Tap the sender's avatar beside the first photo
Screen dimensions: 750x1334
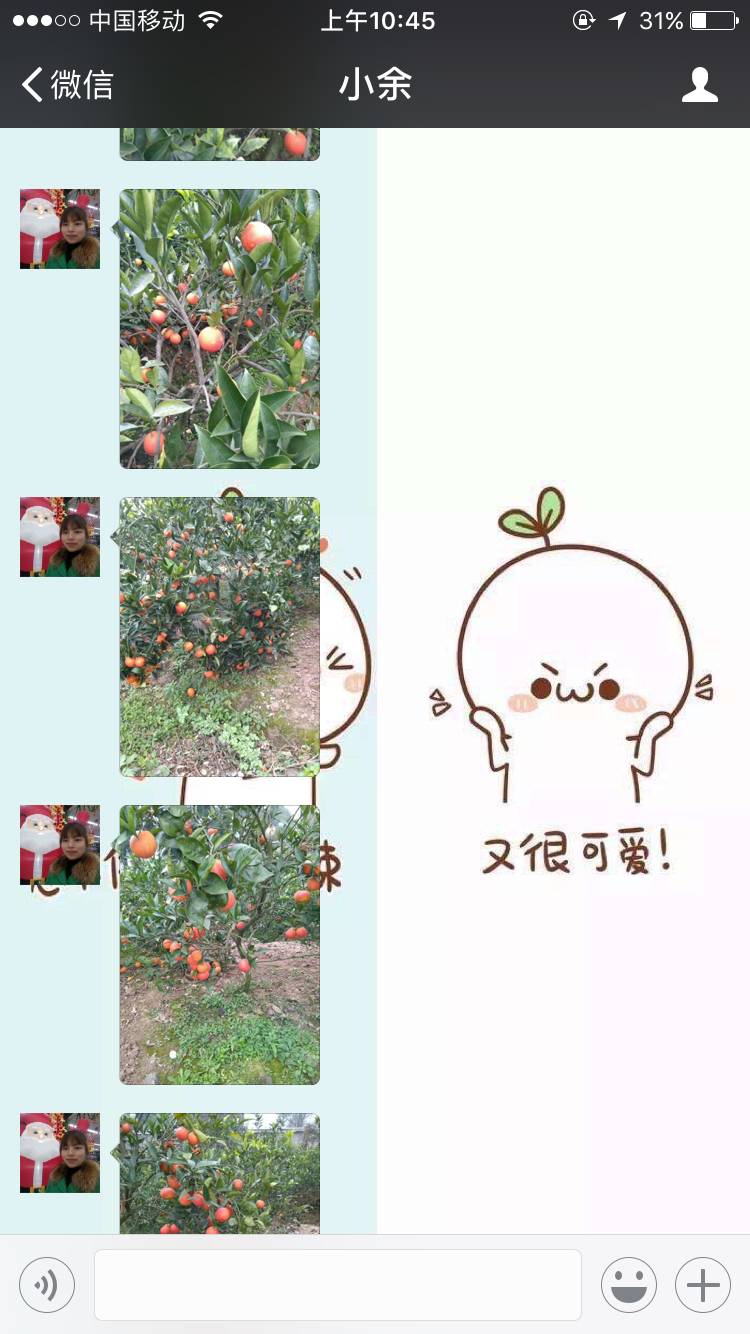pos(60,229)
